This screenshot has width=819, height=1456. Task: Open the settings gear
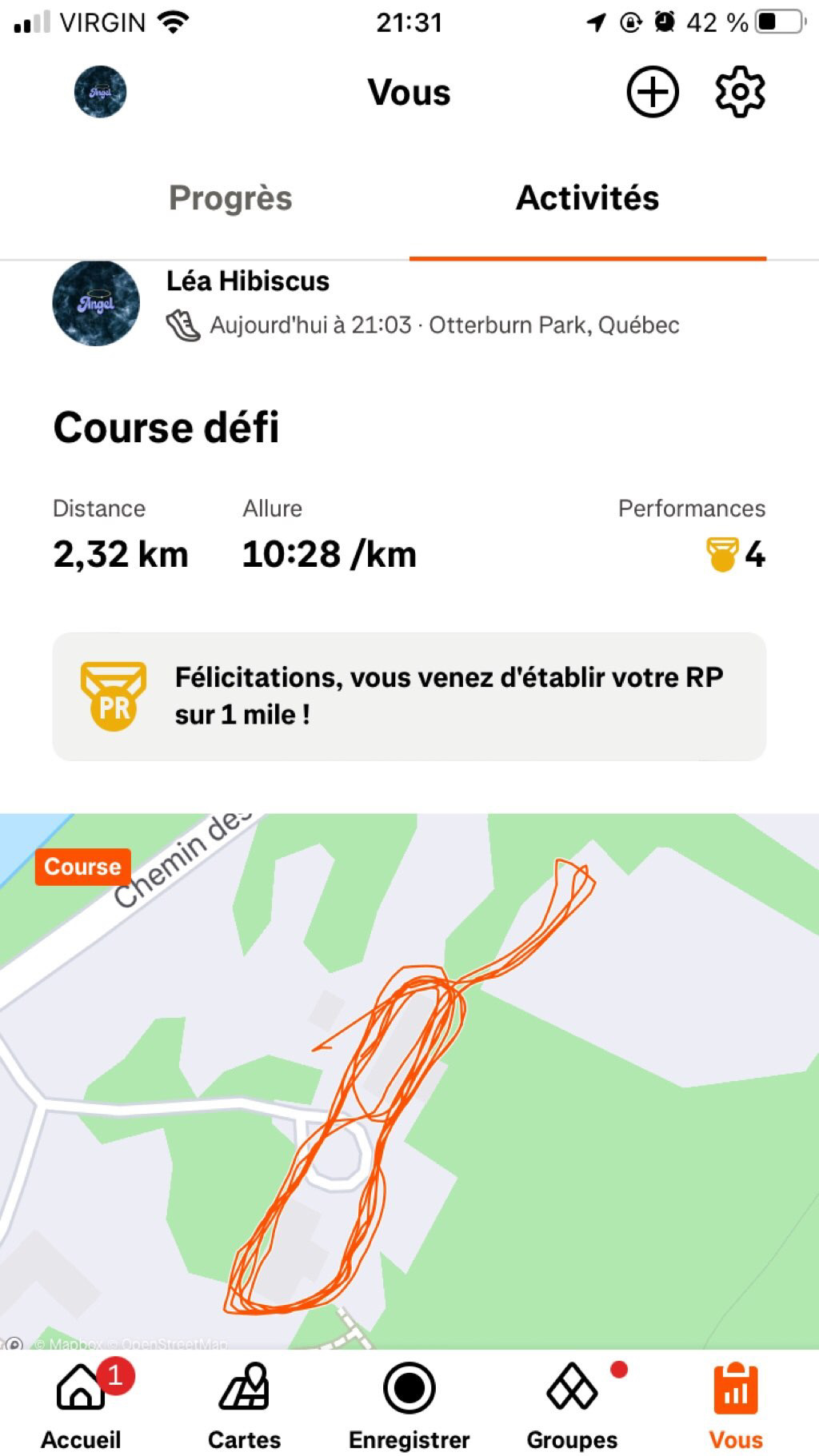coord(739,92)
